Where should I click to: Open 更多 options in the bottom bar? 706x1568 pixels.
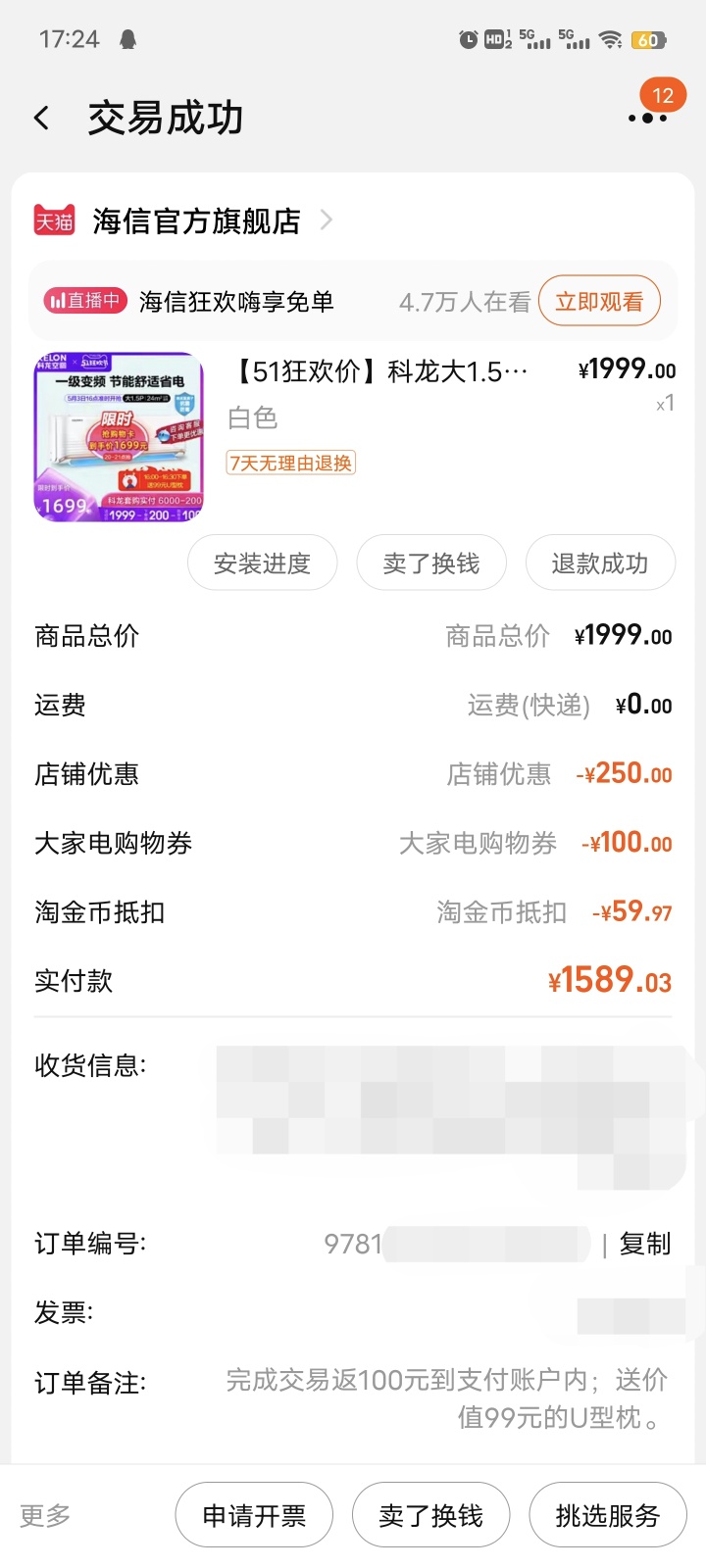45,1516
